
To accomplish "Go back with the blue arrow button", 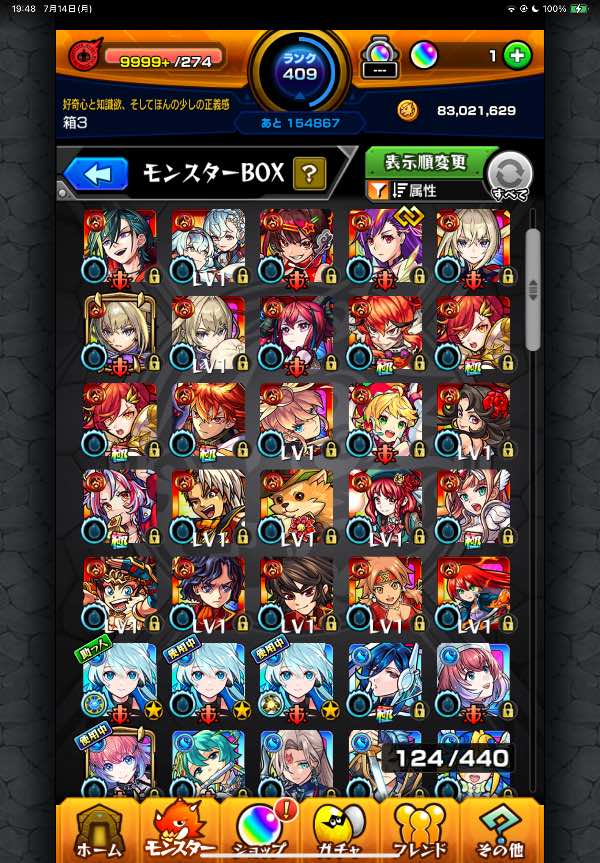I will [97, 175].
